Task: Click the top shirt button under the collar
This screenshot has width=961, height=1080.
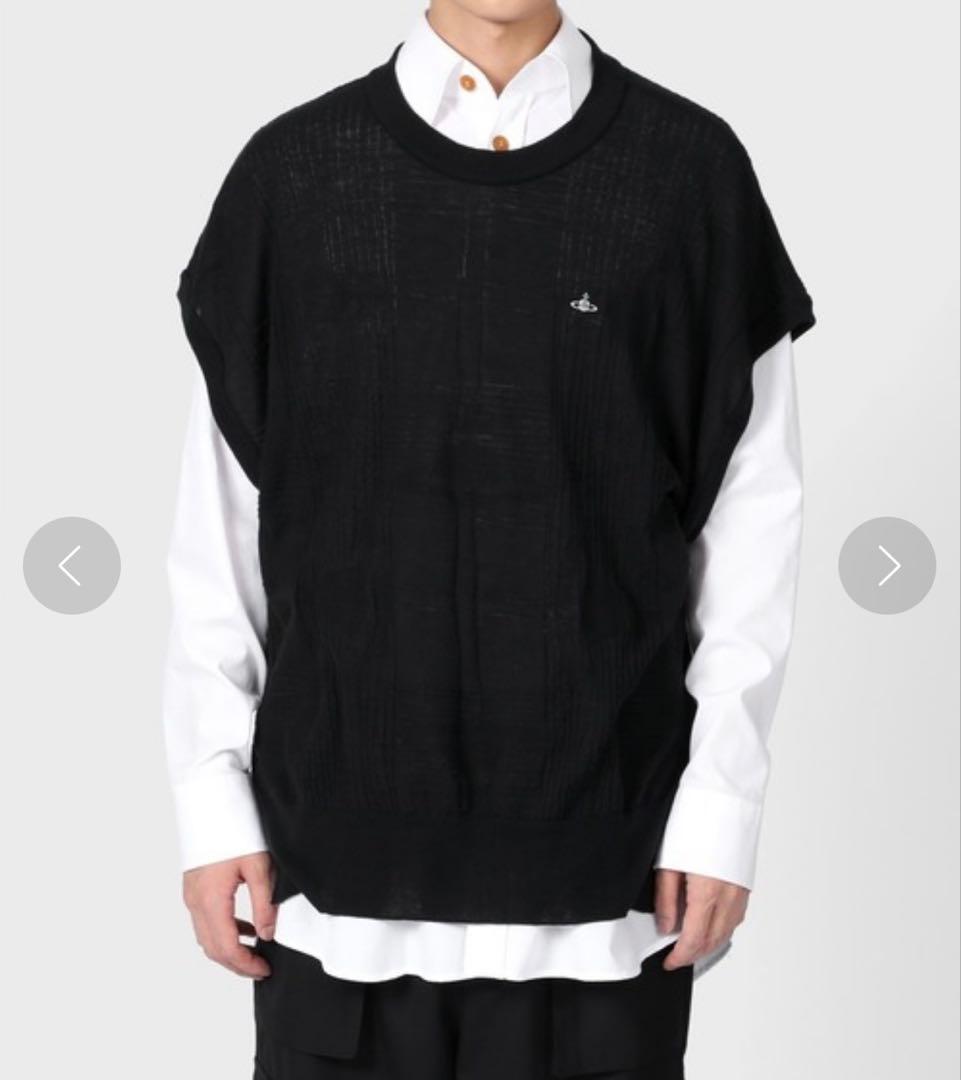Action: (467, 82)
